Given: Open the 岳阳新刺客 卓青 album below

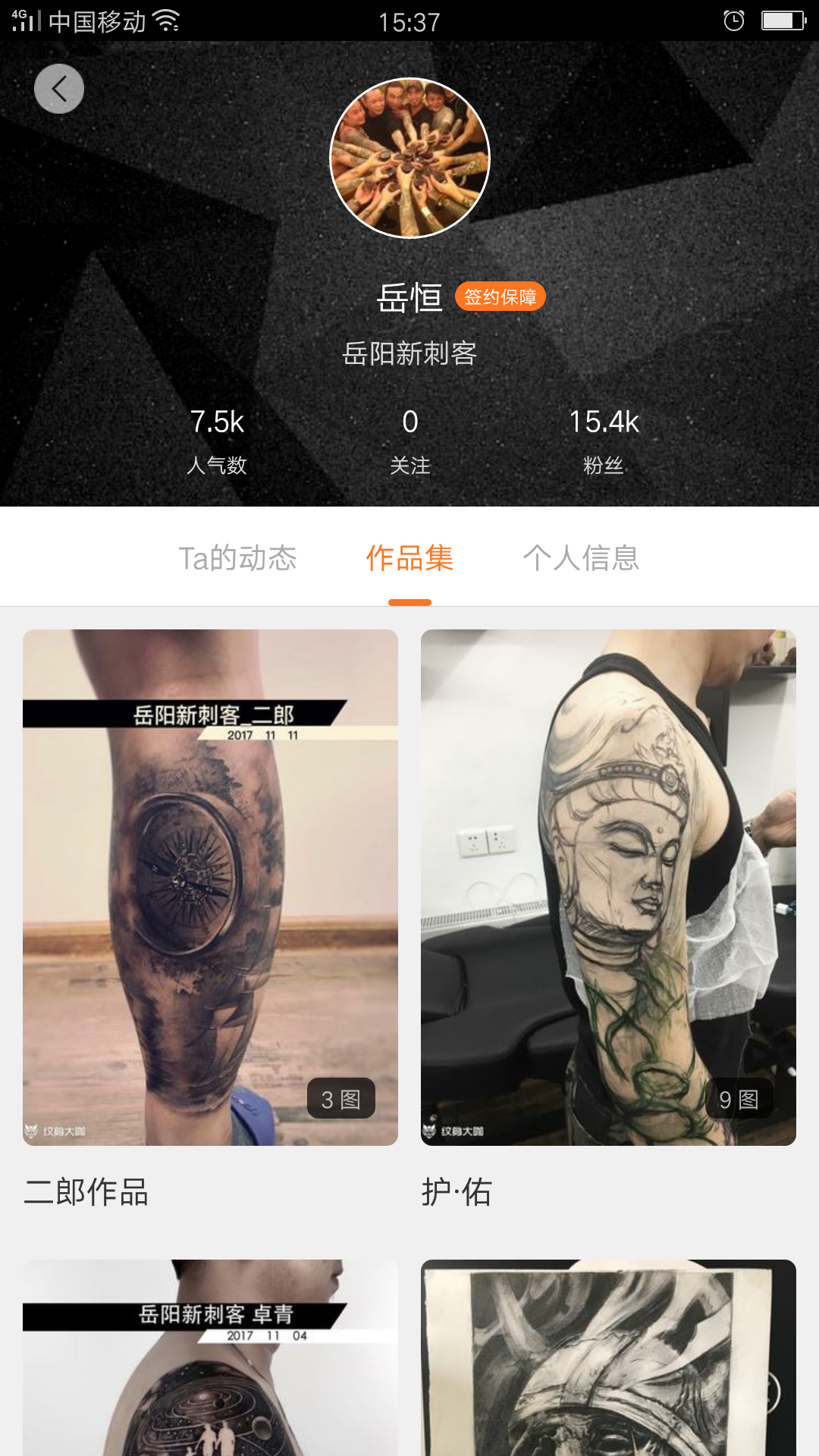Looking at the screenshot, I should 209,1357.
